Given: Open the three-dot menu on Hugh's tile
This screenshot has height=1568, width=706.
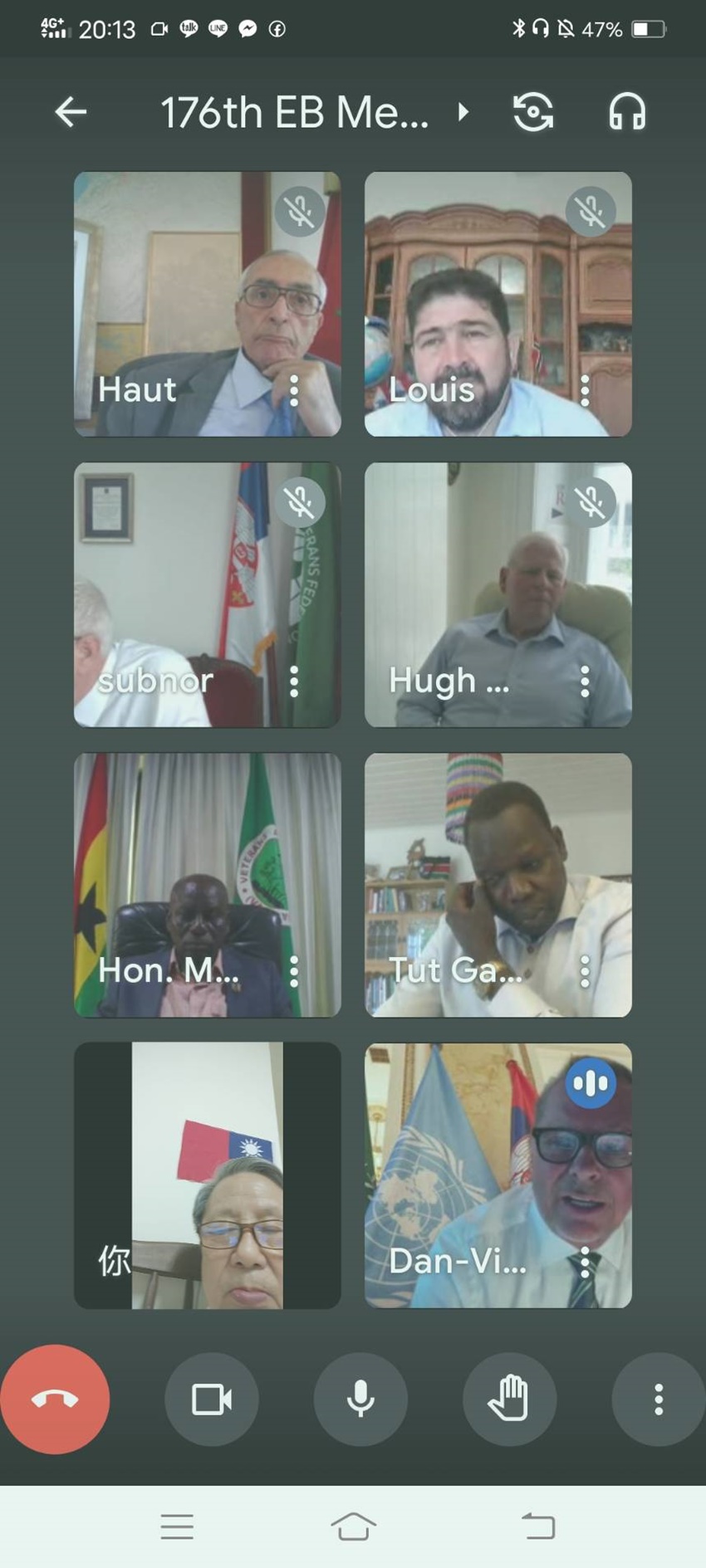Looking at the screenshot, I should click(x=585, y=681).
